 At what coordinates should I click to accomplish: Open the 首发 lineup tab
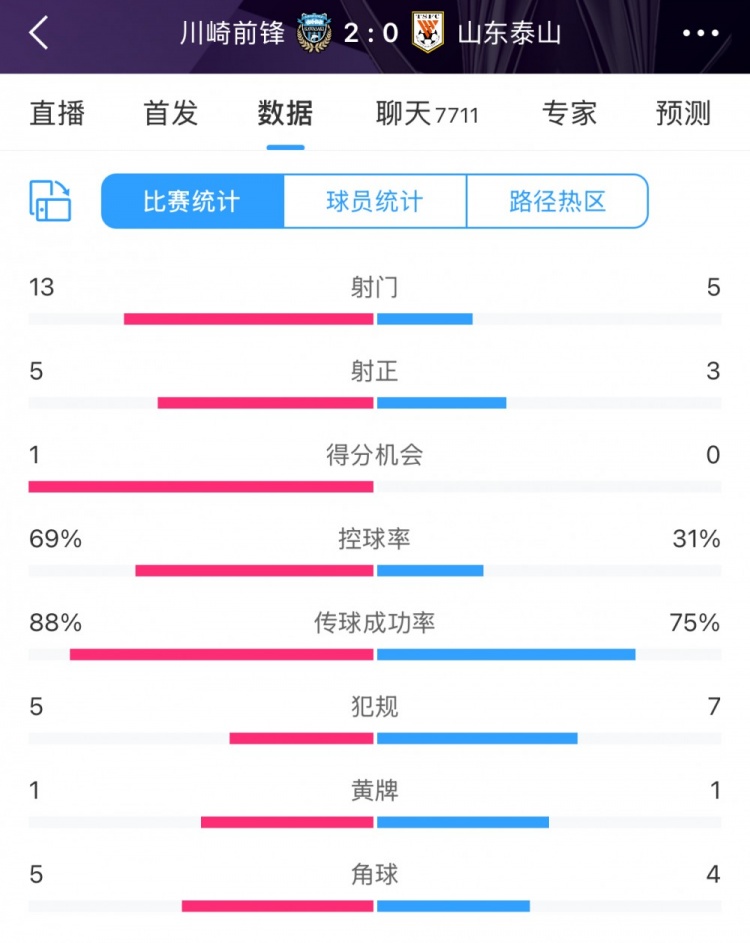coord(171,113)
